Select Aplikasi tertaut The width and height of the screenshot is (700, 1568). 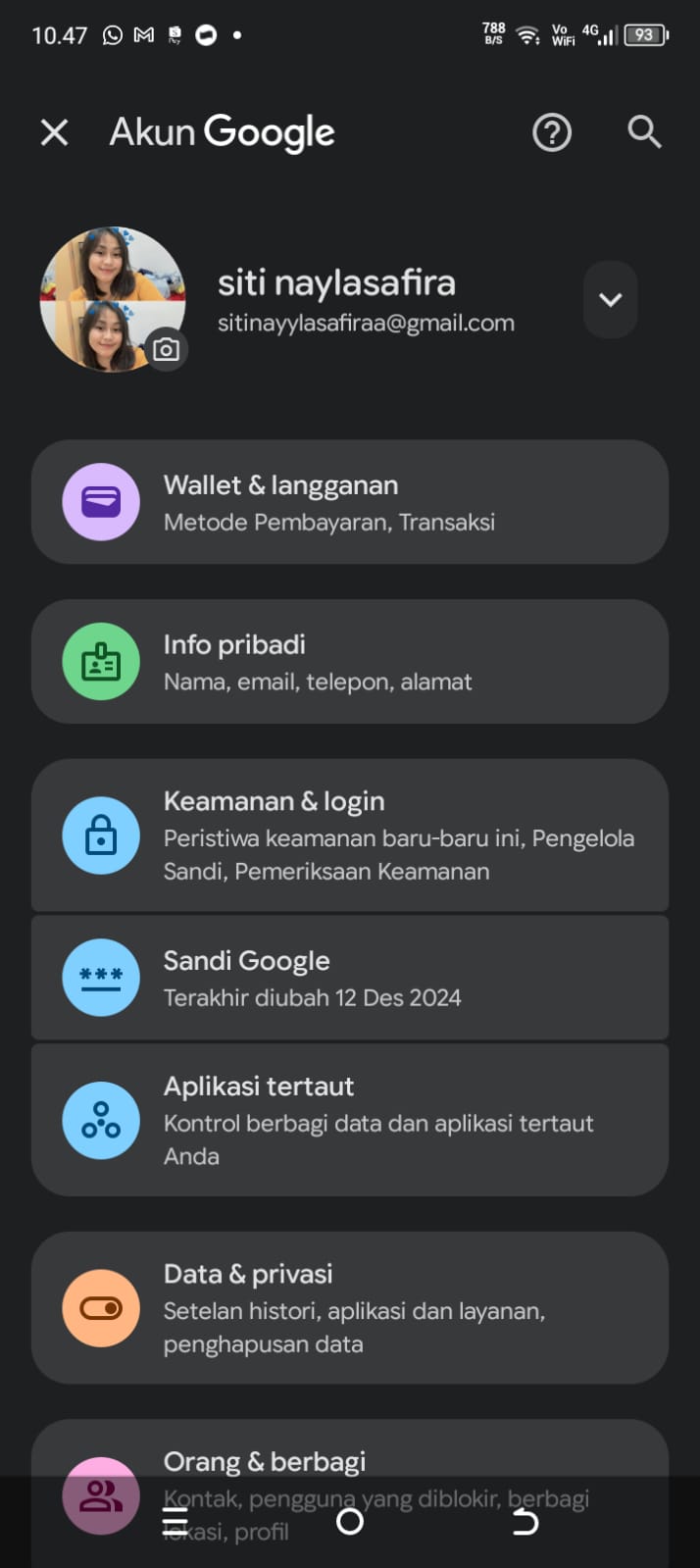point(350,1120)
